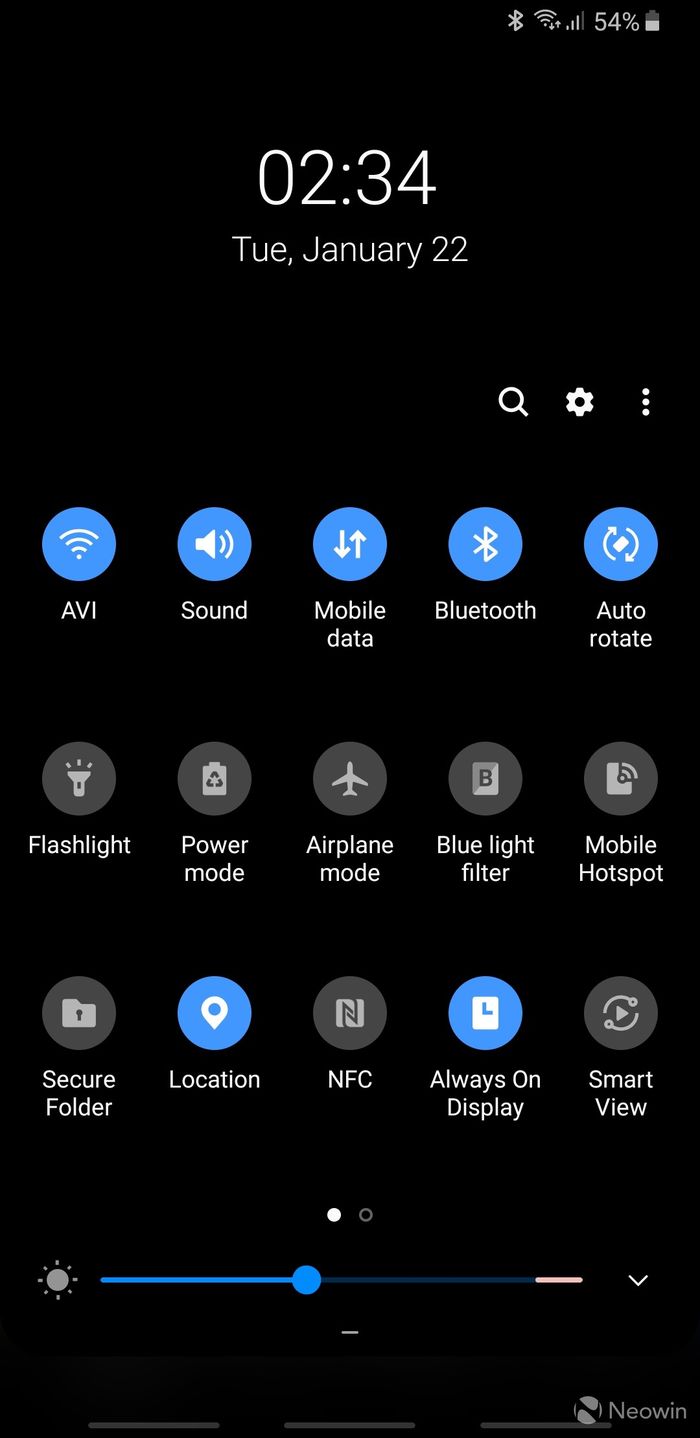Disable Auto rotate

point(621,545)
